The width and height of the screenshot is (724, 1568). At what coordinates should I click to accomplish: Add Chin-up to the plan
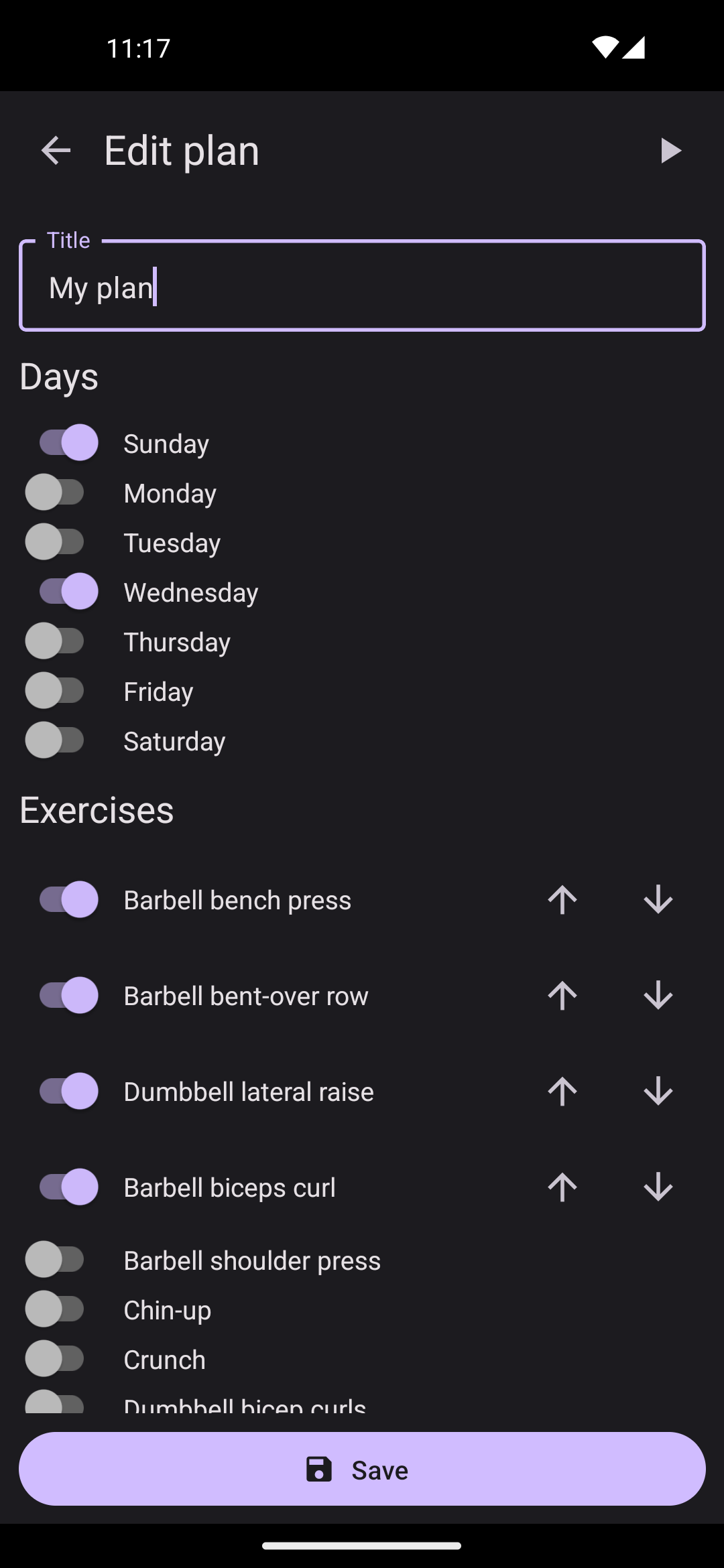click(55, 1309)
